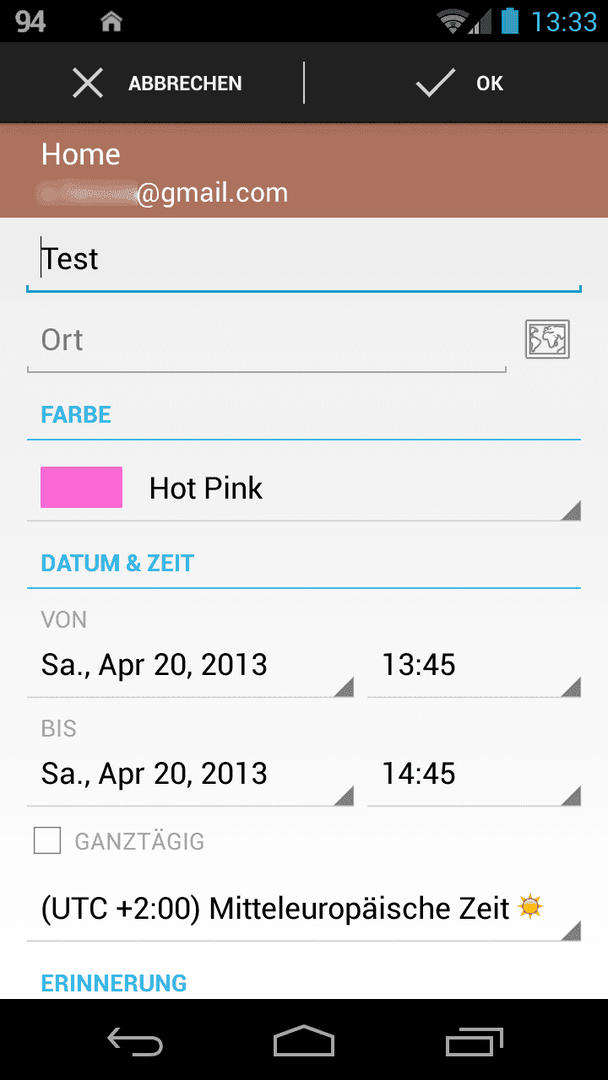This screenshot has height=1080, width=608.
Task: Open the map icon next to Ort
Action: pyautogui.click(x=547, y=340)
